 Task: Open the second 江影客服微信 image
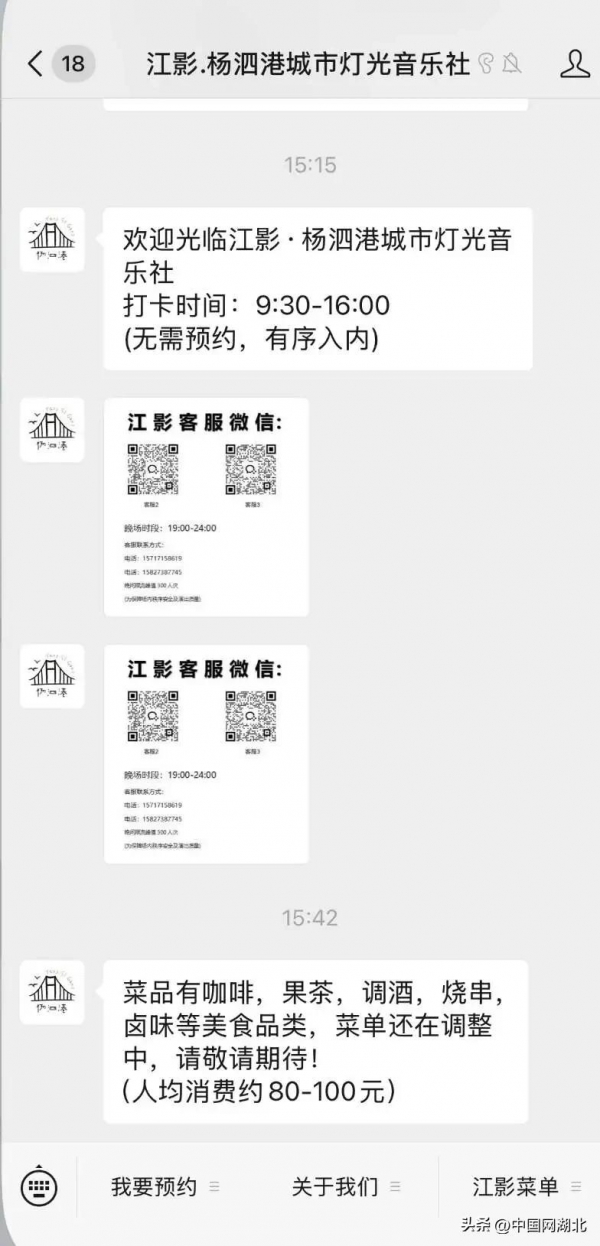coord(206,754)
